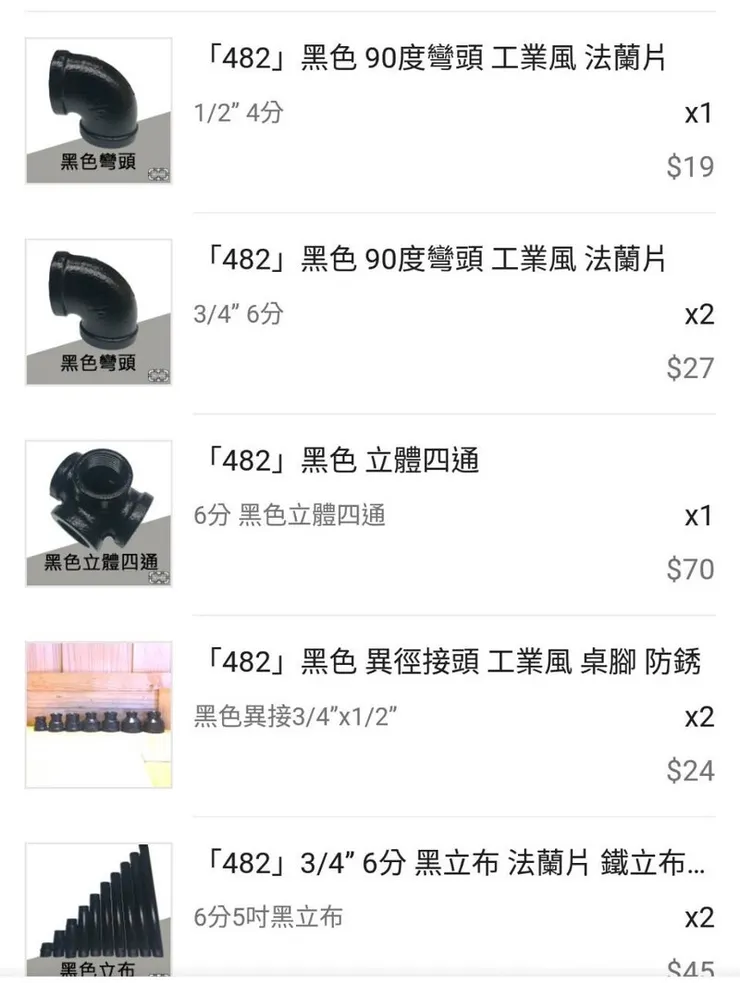Image resolution: width=740 pixels, height=983 pixels.
Task: Open the first 黑色彎頭 product thumbnail
Action: click(97, 110)
